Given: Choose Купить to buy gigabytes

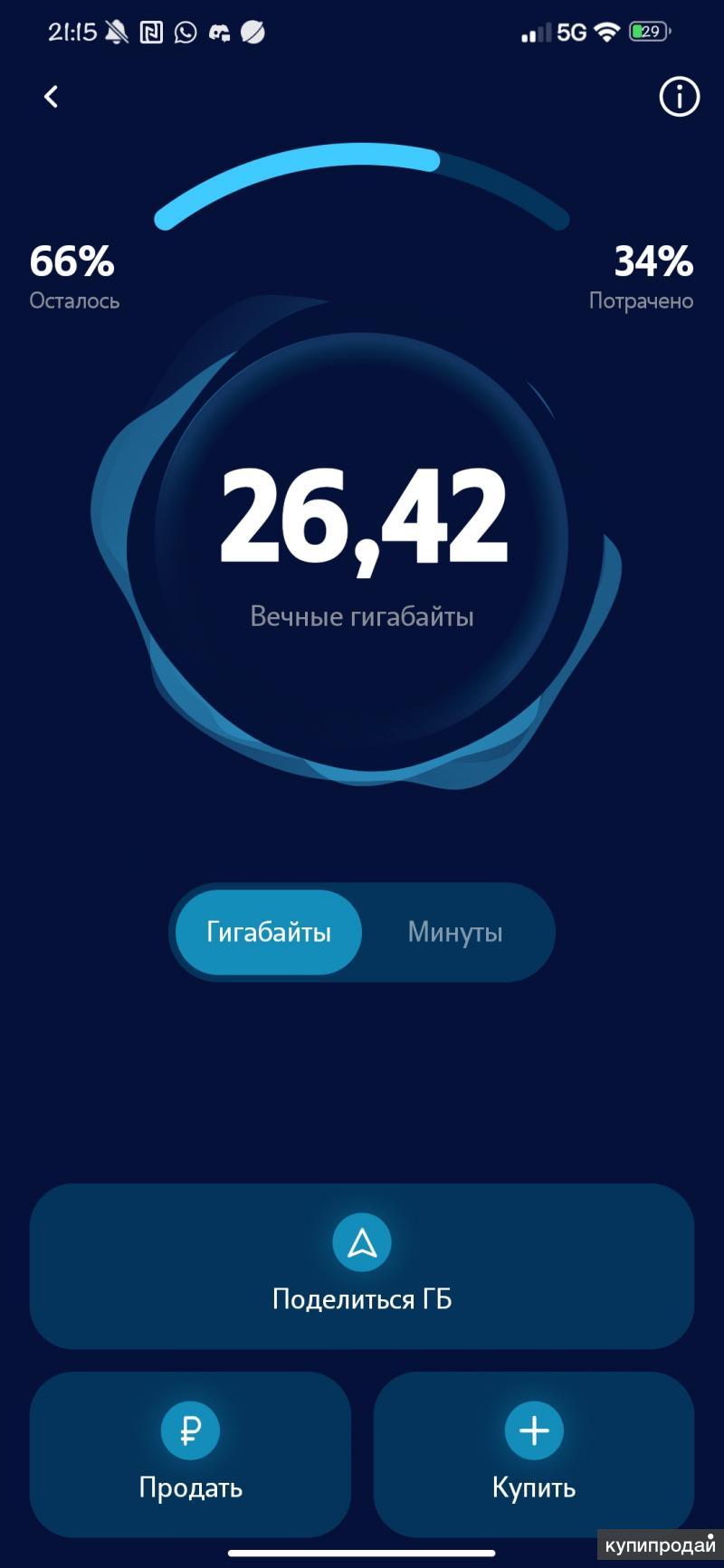Looking at the screenshot, I should [x=534, y=1453].
